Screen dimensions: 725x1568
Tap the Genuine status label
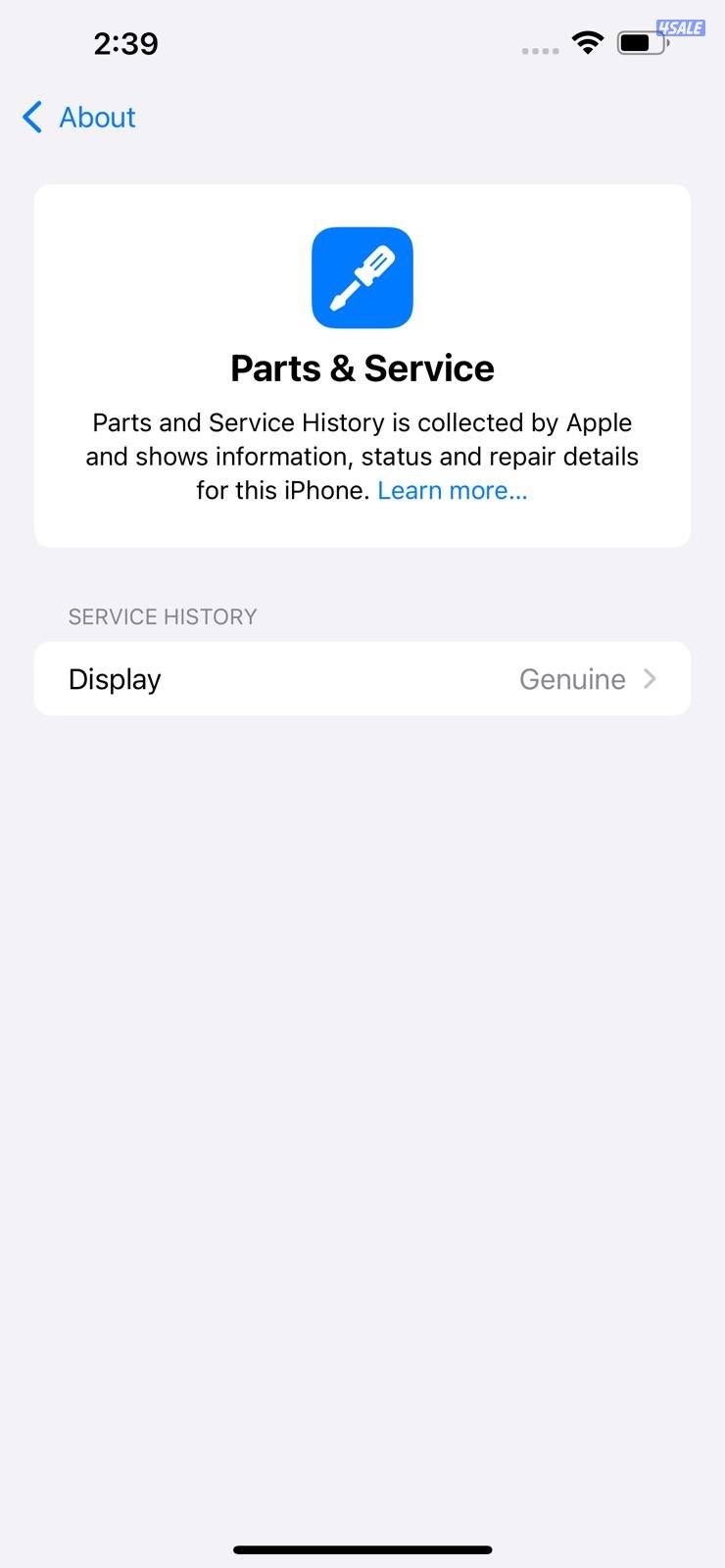(572, 678)
